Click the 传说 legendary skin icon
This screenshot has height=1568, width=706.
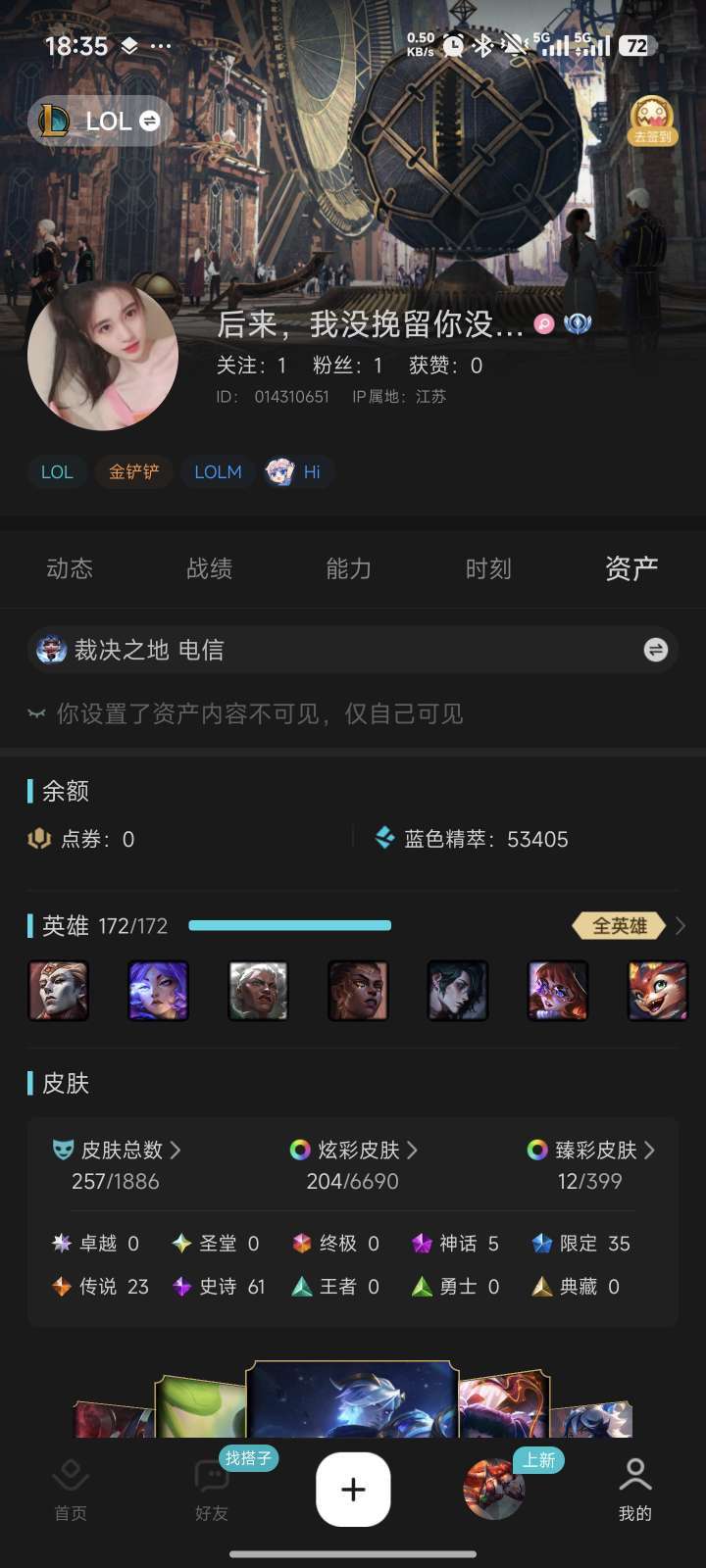61,1286
